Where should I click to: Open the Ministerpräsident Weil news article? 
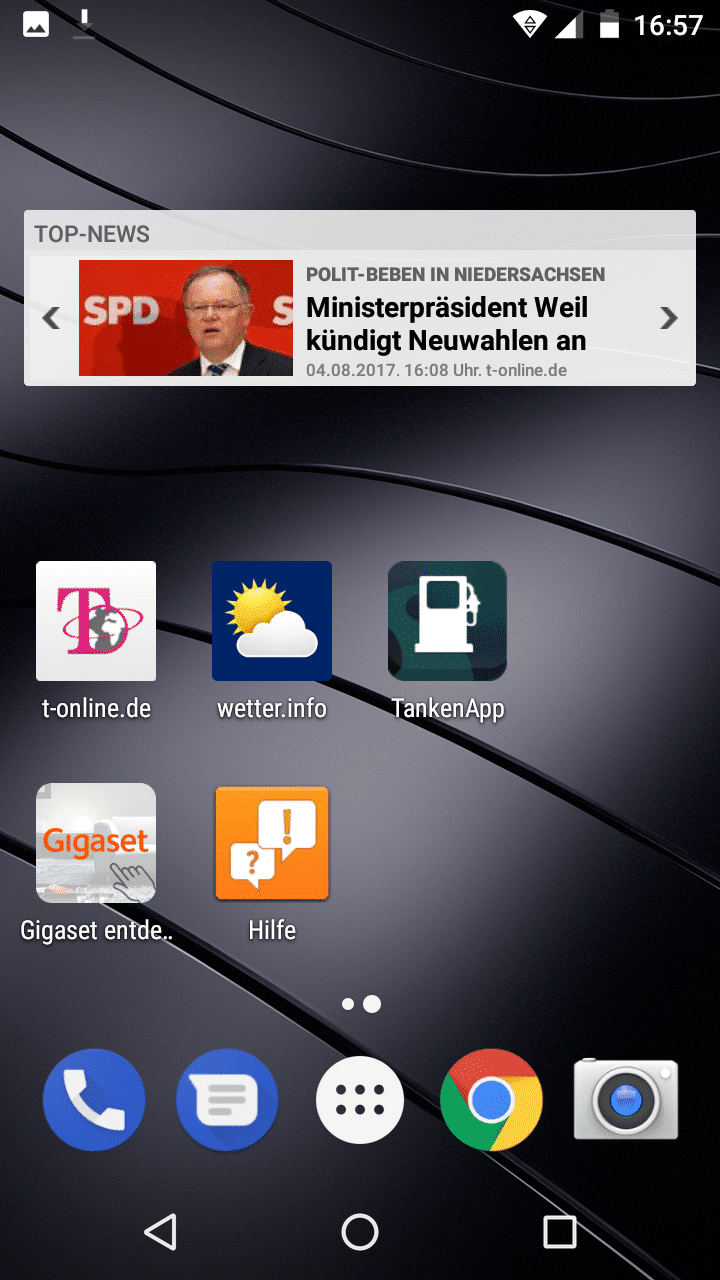[445, 323]
